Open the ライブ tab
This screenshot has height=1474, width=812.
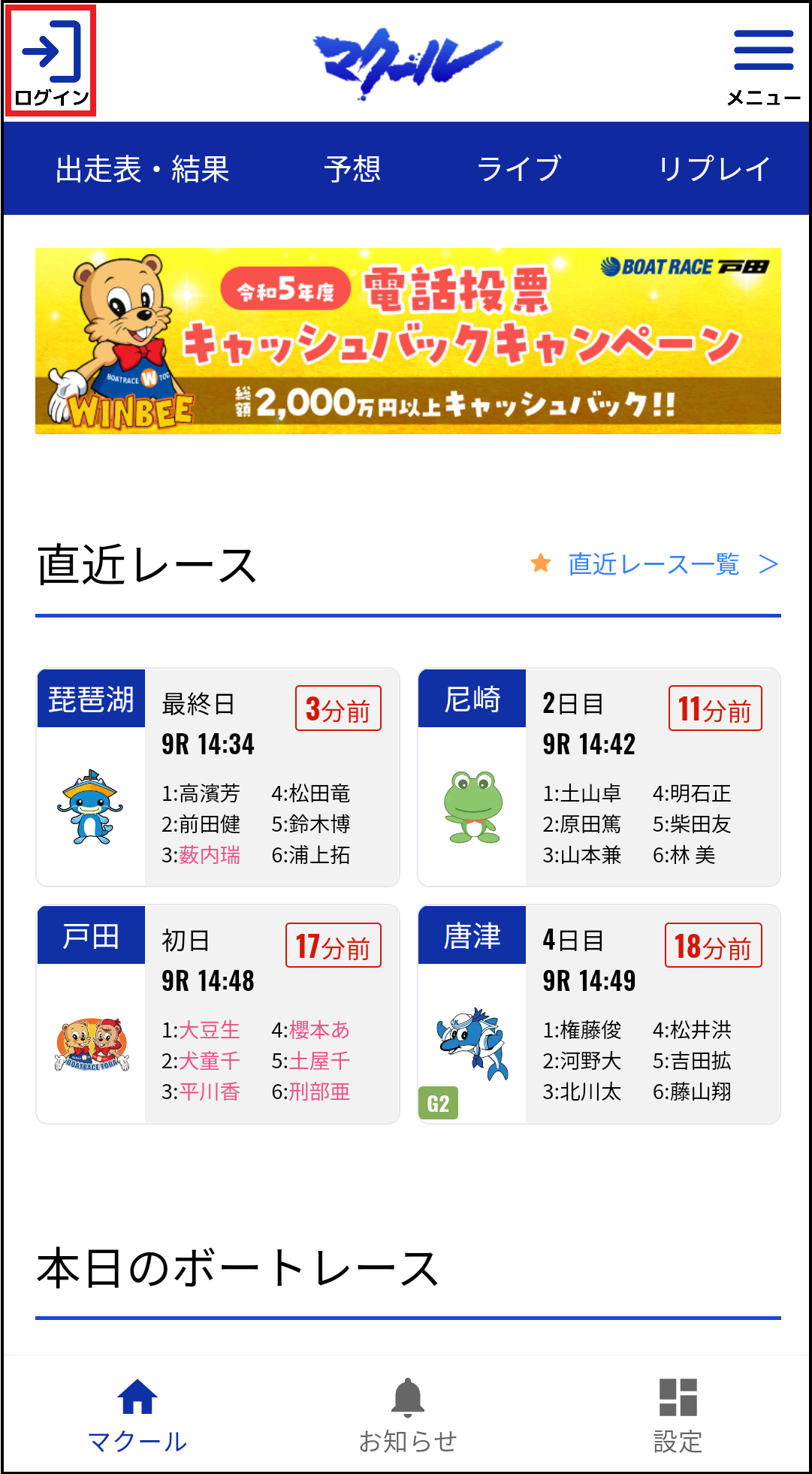point(519,169)
